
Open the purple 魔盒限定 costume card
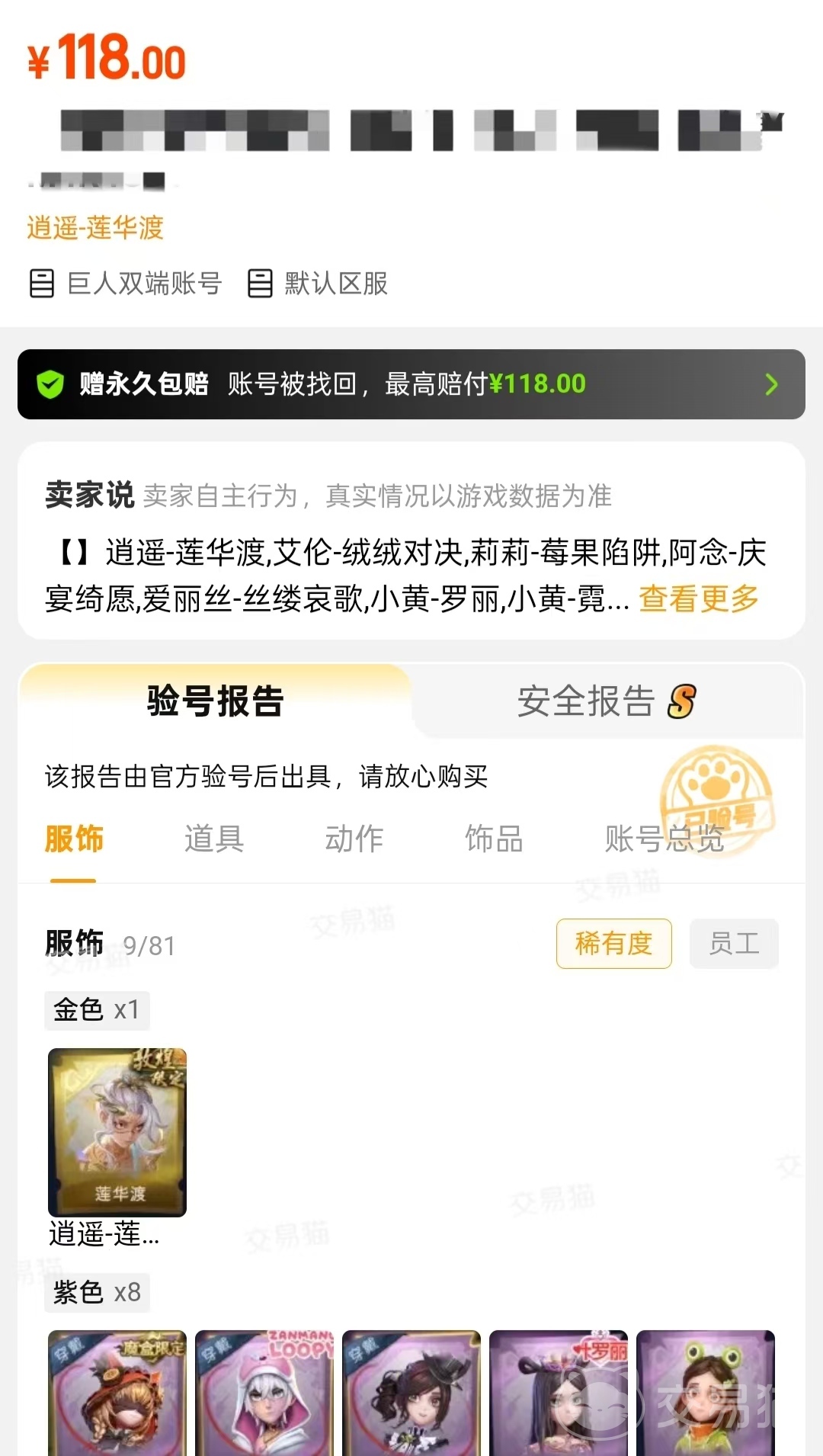[x=117, y=1393]
